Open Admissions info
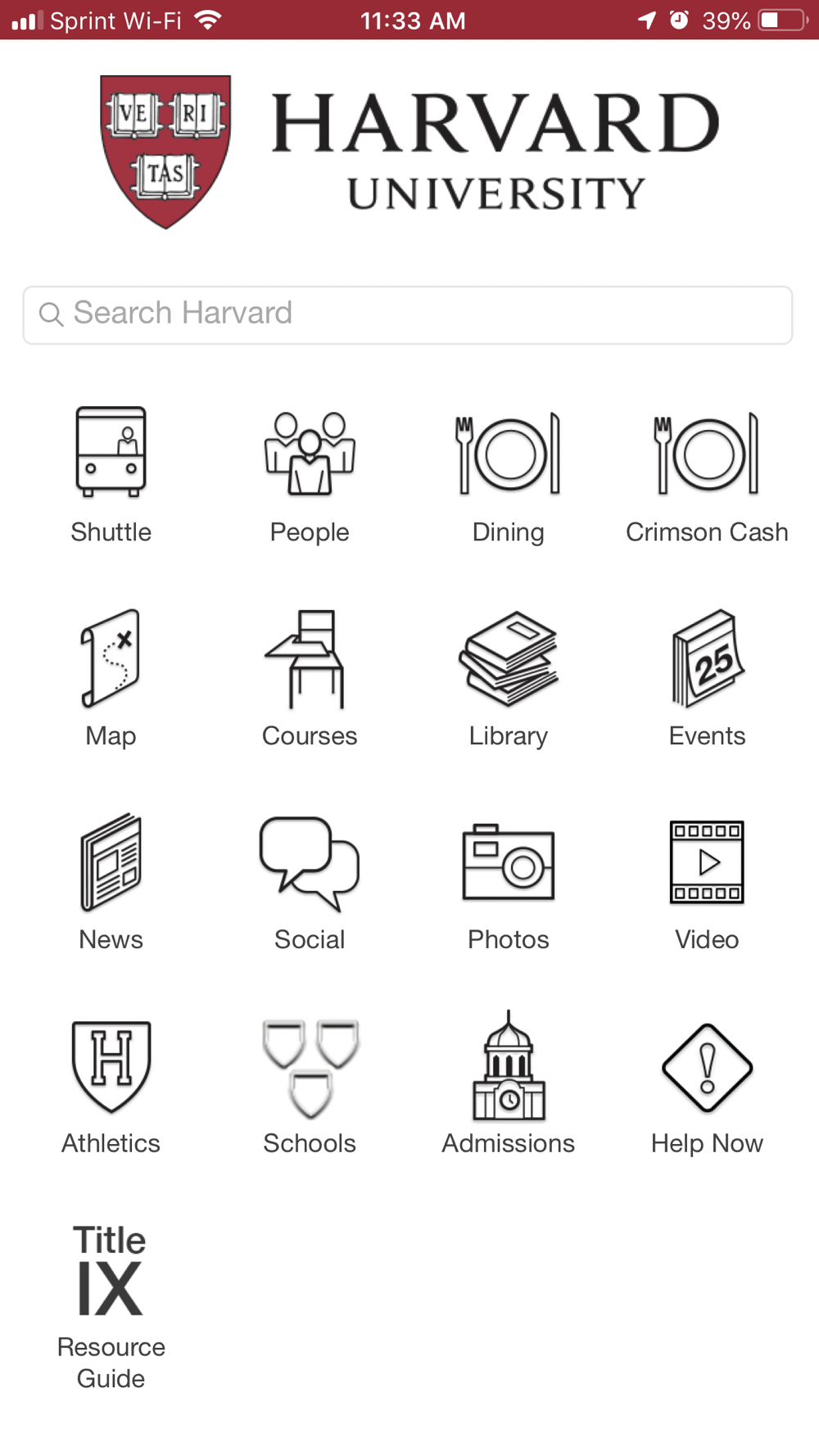Viewport: 819px width, 1456px height. tap(509, 1083)
